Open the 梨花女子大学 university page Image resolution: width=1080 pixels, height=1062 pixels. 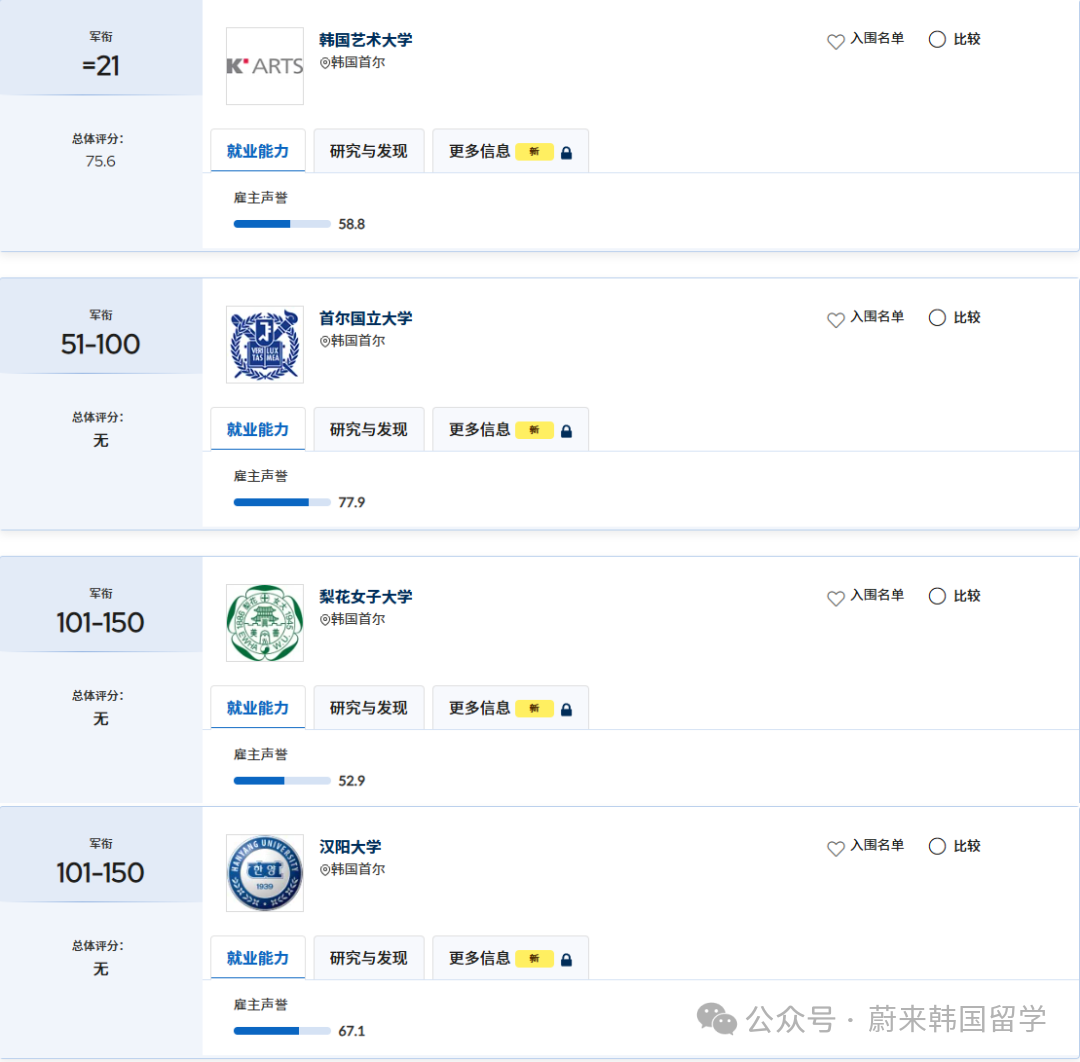pyautogui.click(x=365, y=596)
